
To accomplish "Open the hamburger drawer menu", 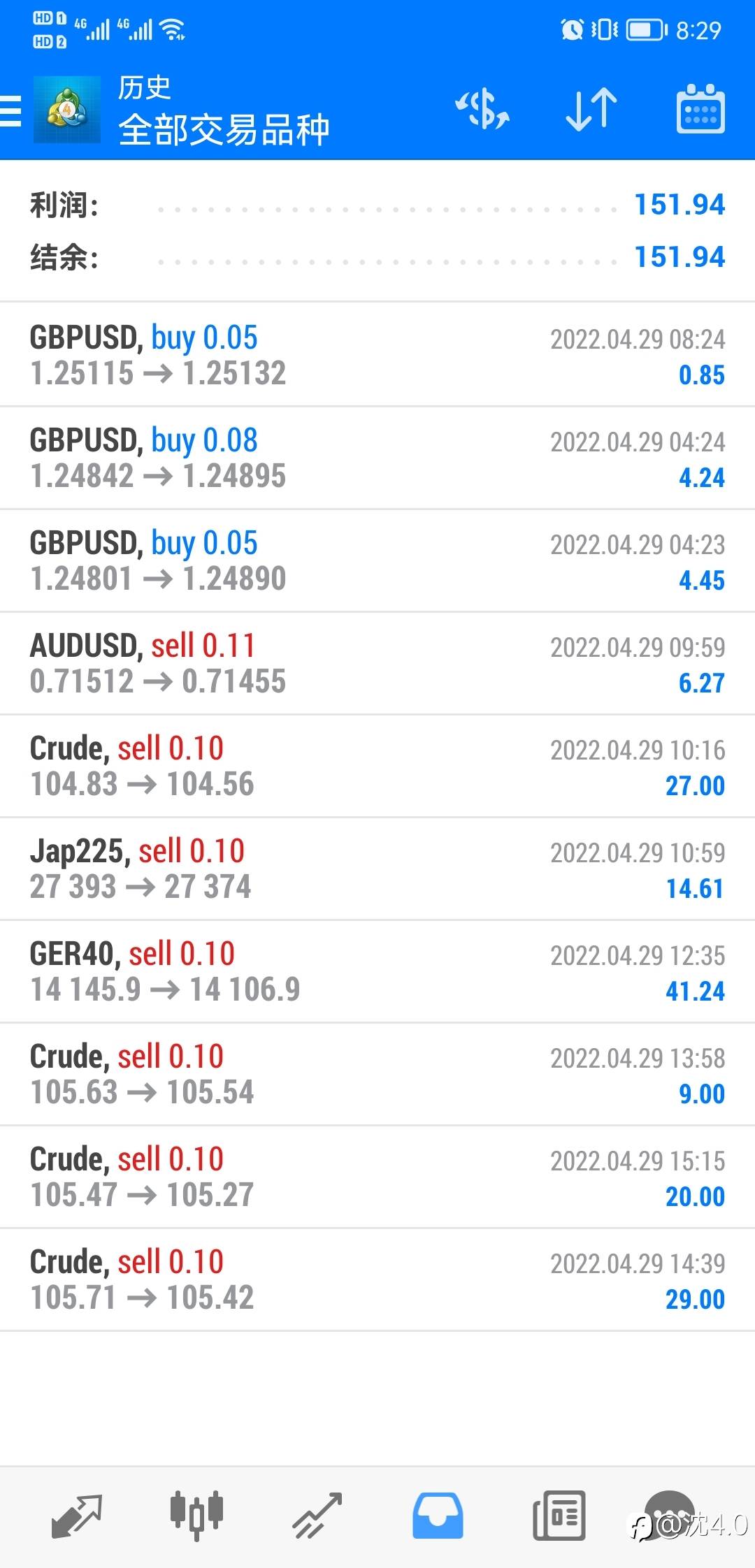I will click(x=13, y=111).
